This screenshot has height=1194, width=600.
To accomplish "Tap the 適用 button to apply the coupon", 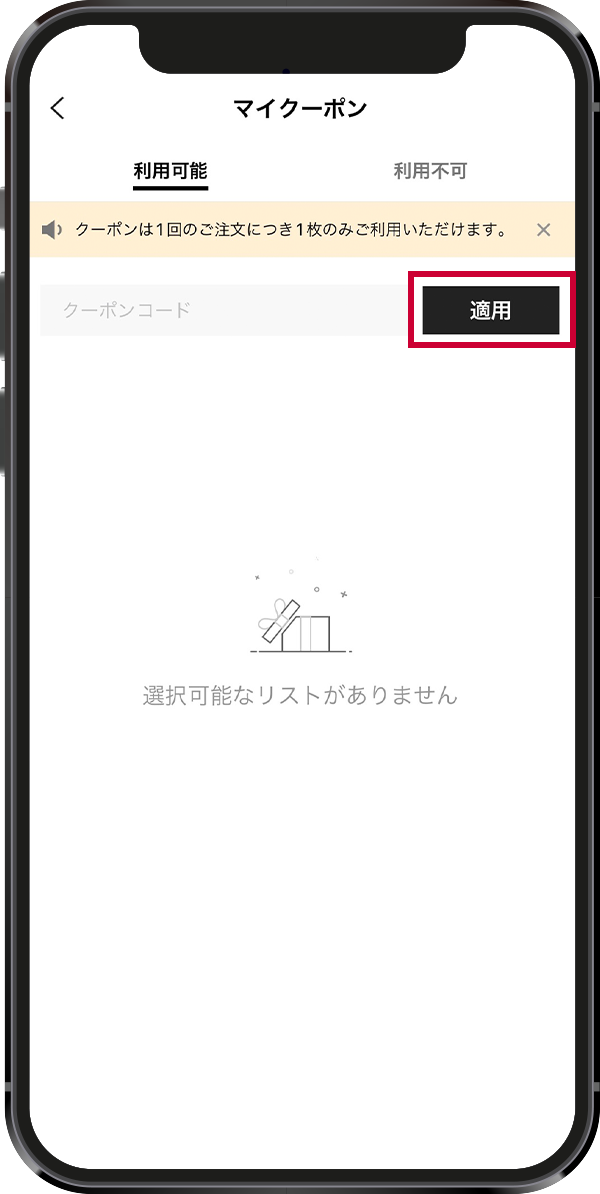I will [x=490, y=310].
